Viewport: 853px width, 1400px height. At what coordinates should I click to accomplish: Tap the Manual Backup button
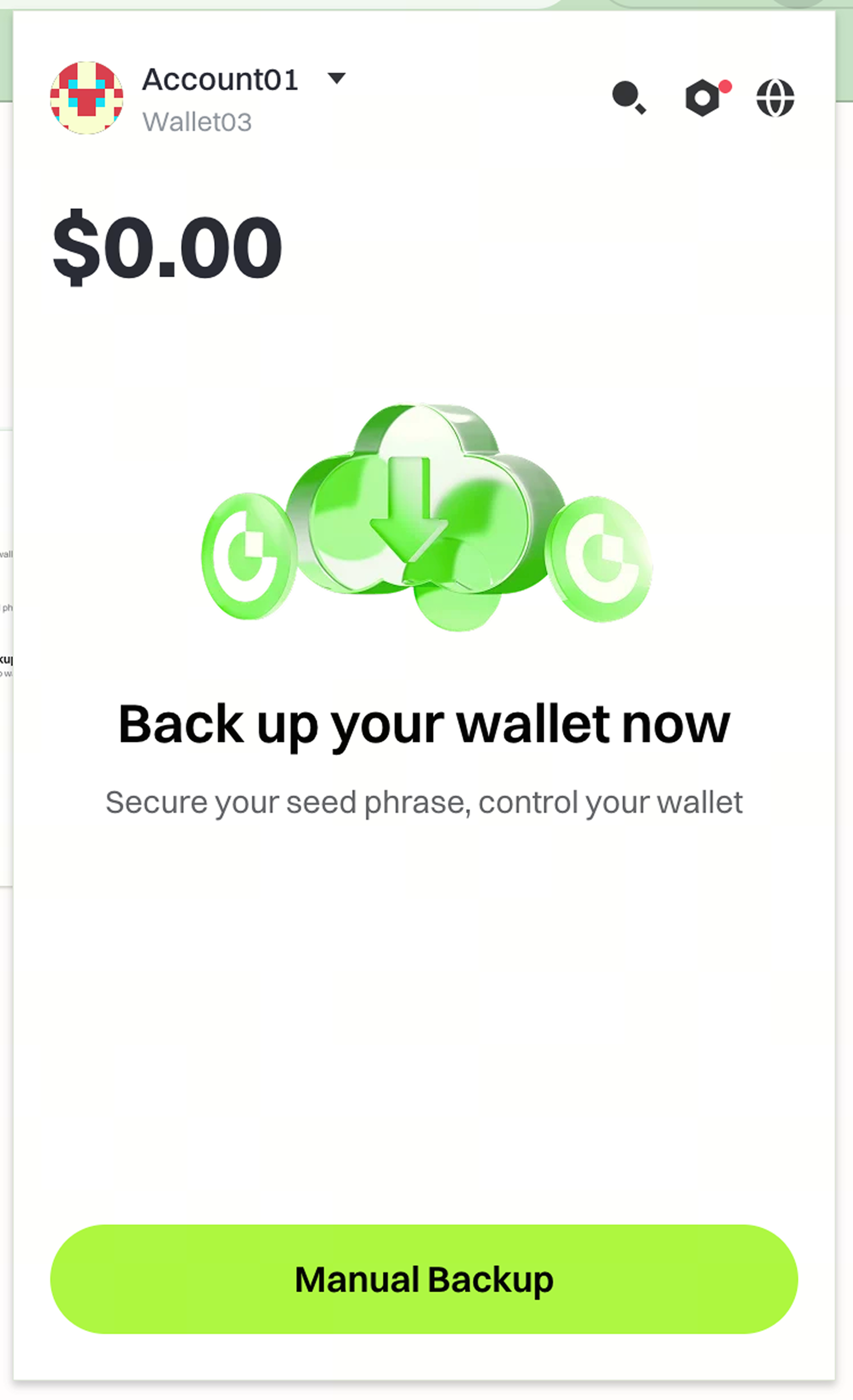point(424,1279)
